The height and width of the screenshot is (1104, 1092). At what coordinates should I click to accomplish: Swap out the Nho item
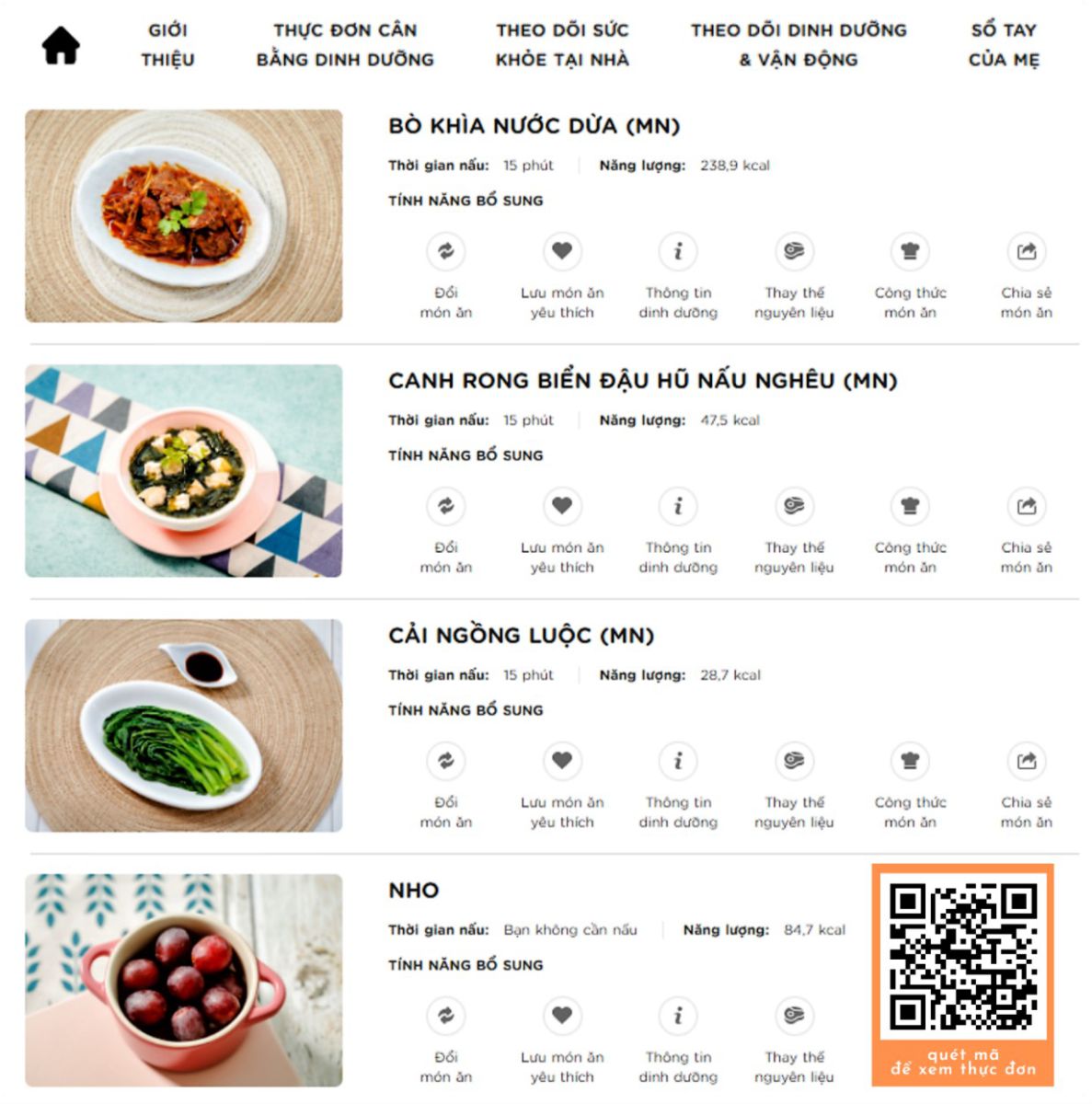pyautogui.click(x=446, y=1016)
